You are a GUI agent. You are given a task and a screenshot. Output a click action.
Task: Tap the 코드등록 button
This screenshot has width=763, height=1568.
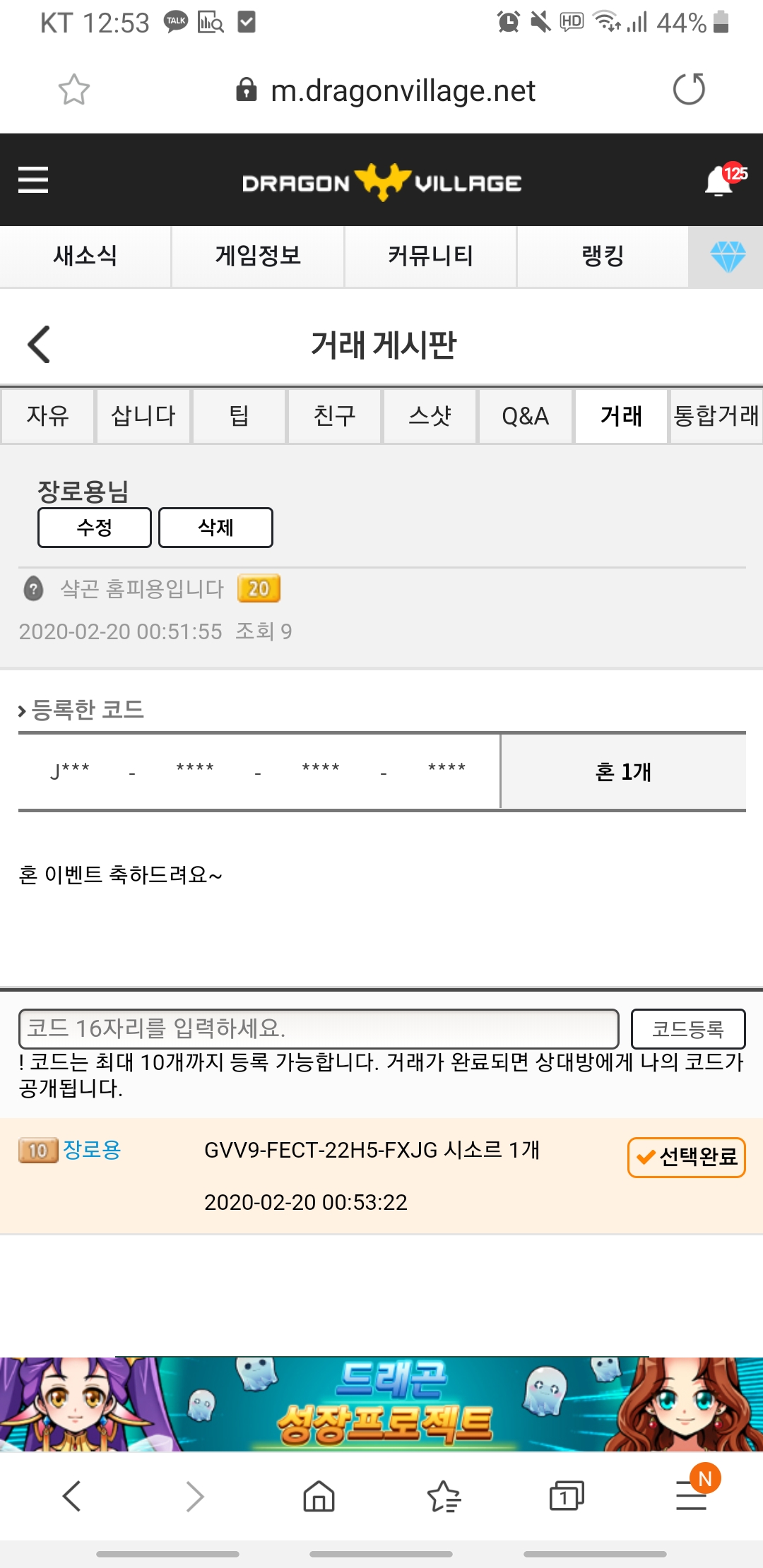(688, 1029)
